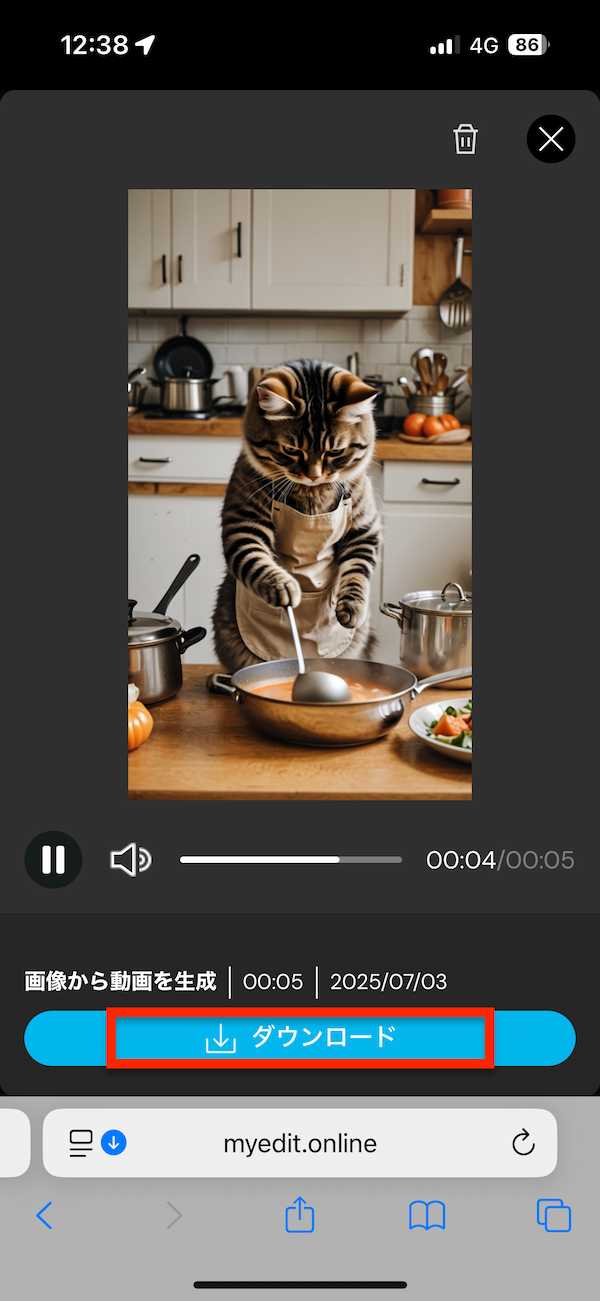
Task: Seek within the video progress bar
Action: pyautogui.click(x=290, y=859)
